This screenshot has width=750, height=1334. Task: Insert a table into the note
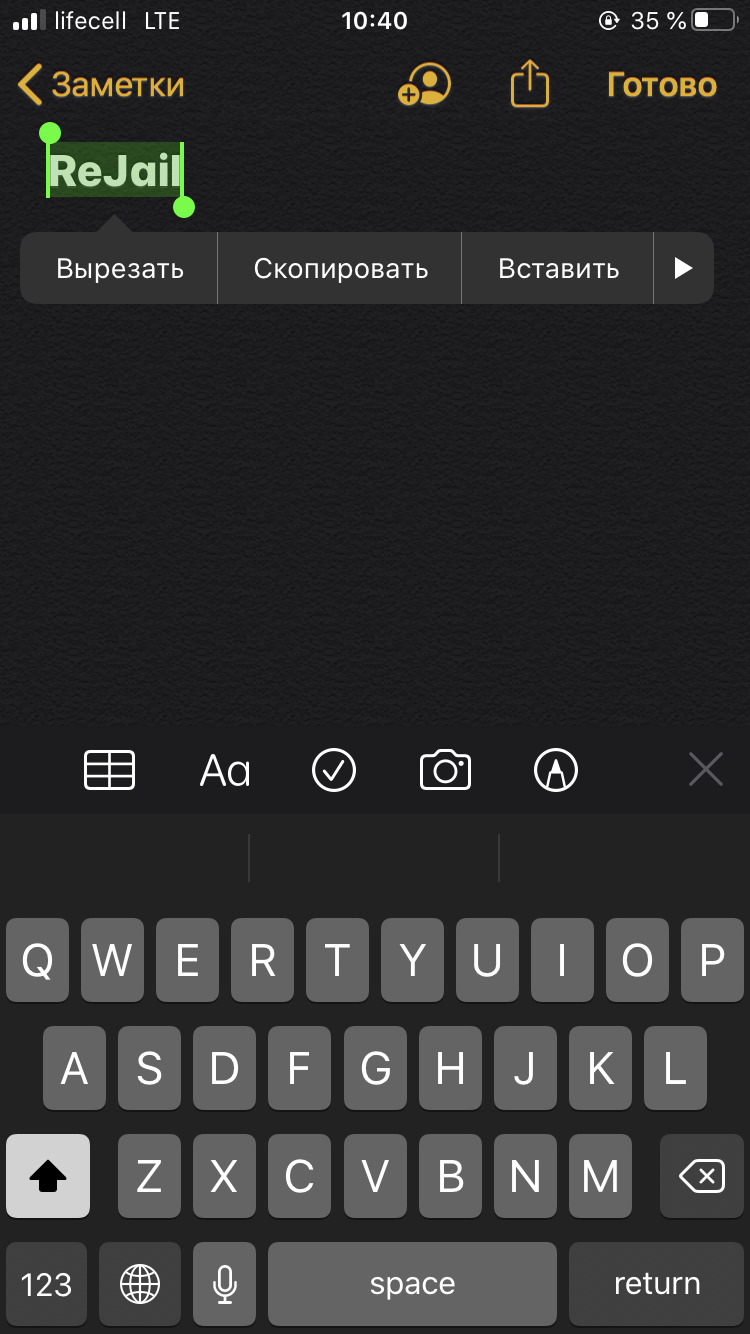[110, 770]
